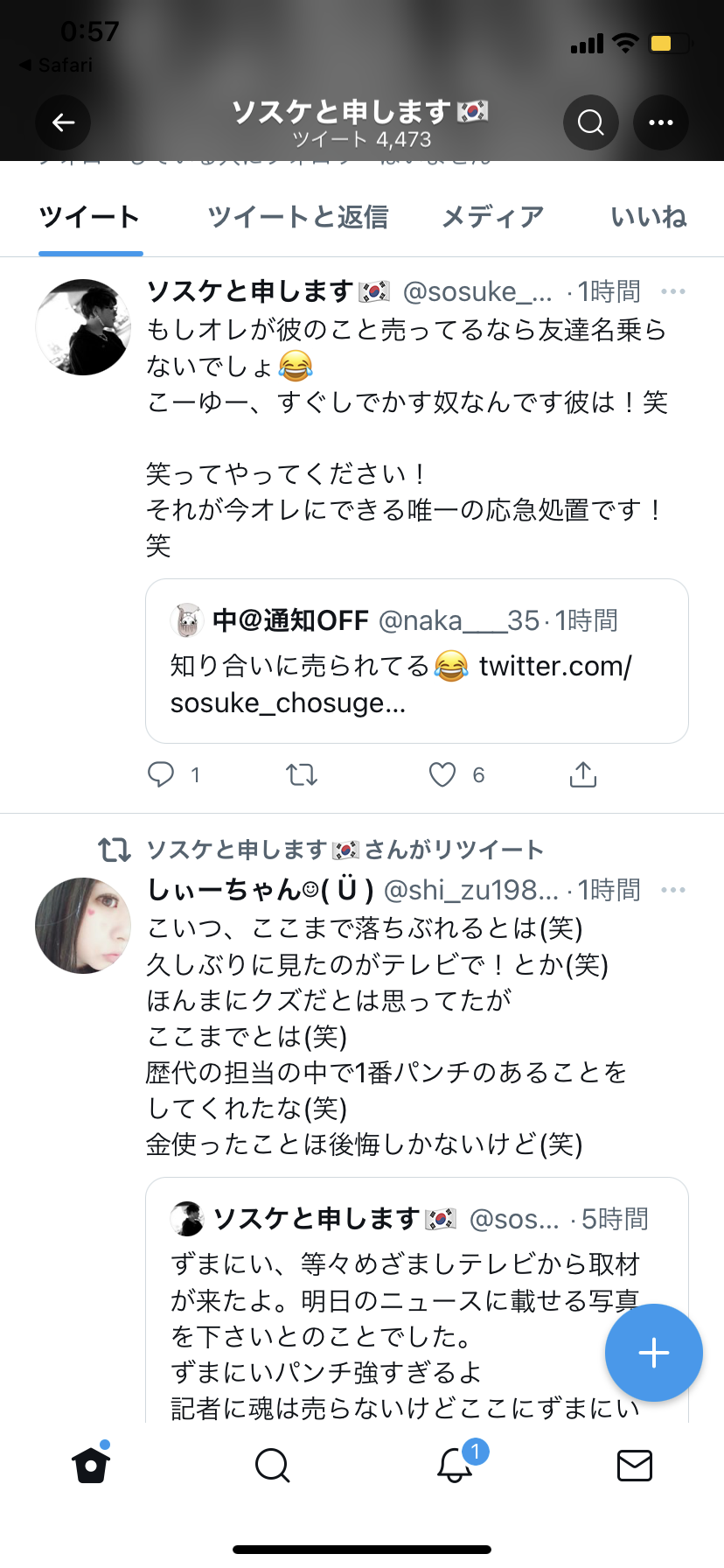Share the tweet starting もしオレが彼のこと

click(x=583, y=774)
